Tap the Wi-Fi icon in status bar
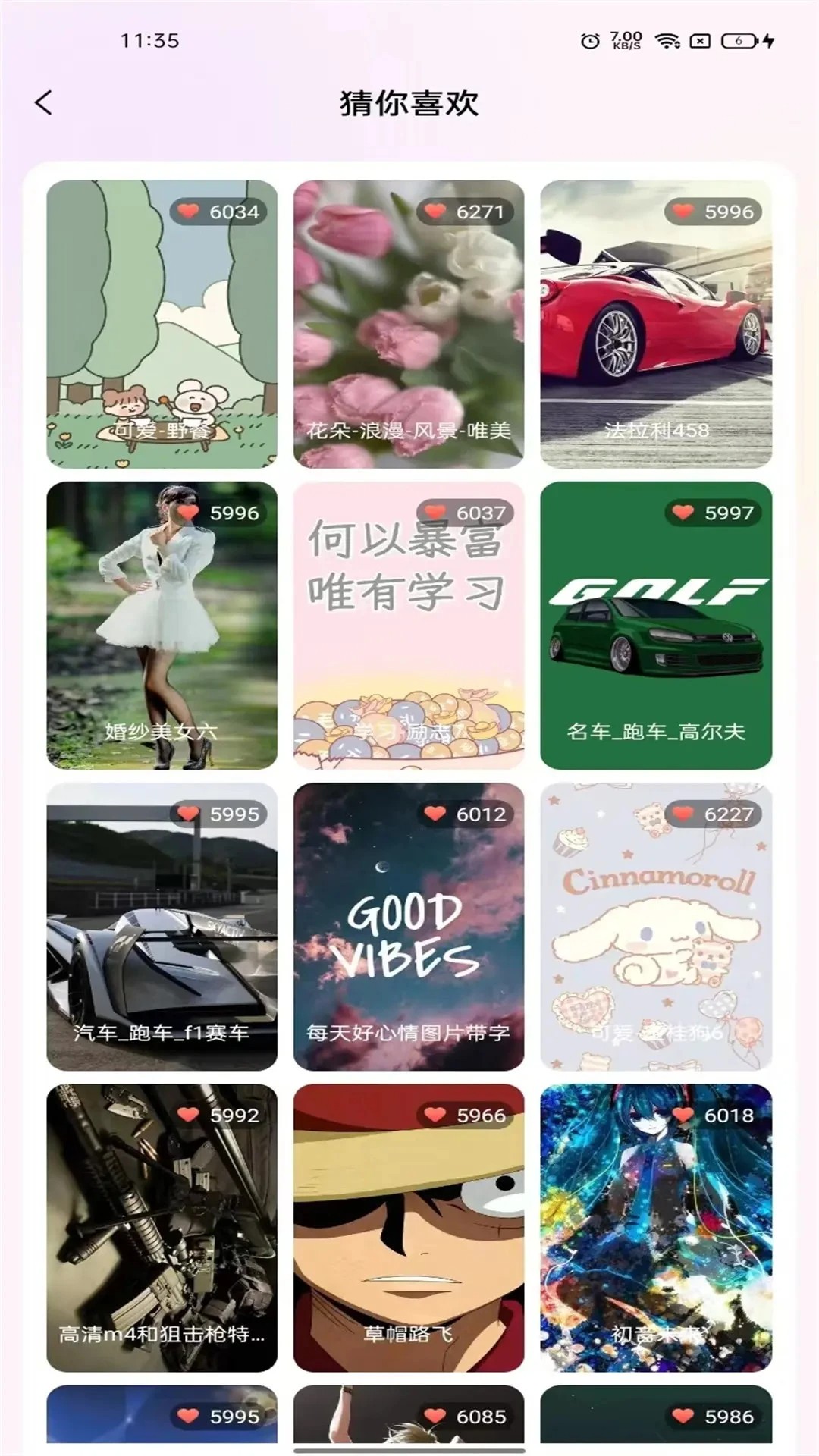Image resolution: width=819 pixels, height=1456 pixels. (x=665, y=42)
